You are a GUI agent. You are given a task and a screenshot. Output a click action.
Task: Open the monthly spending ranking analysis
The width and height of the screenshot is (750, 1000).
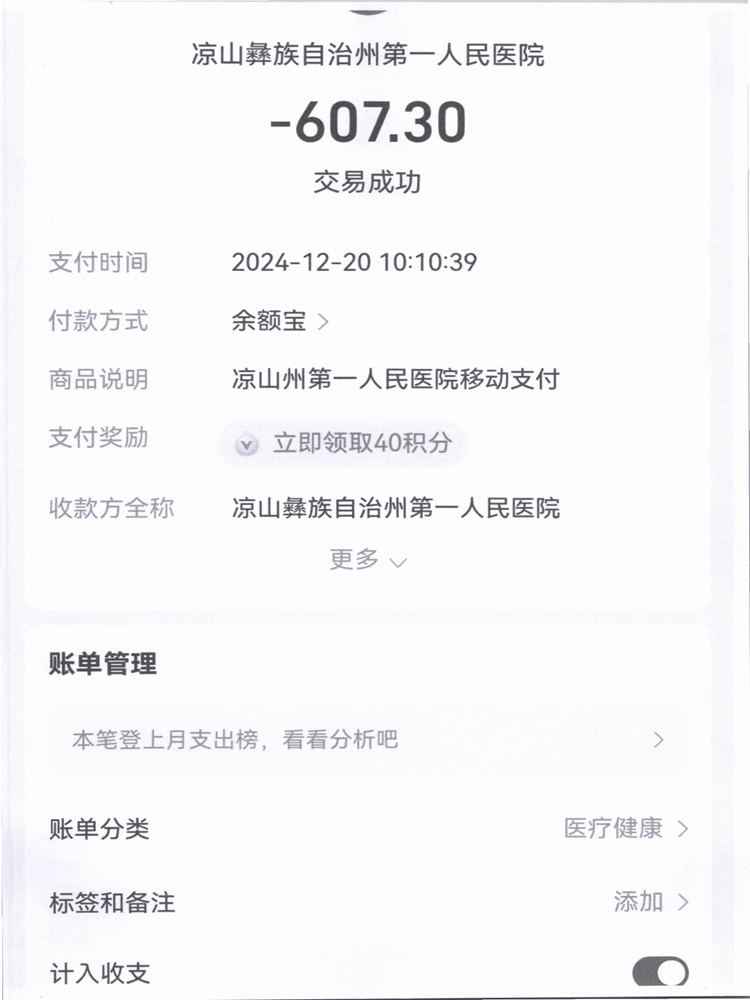[368, 740]
